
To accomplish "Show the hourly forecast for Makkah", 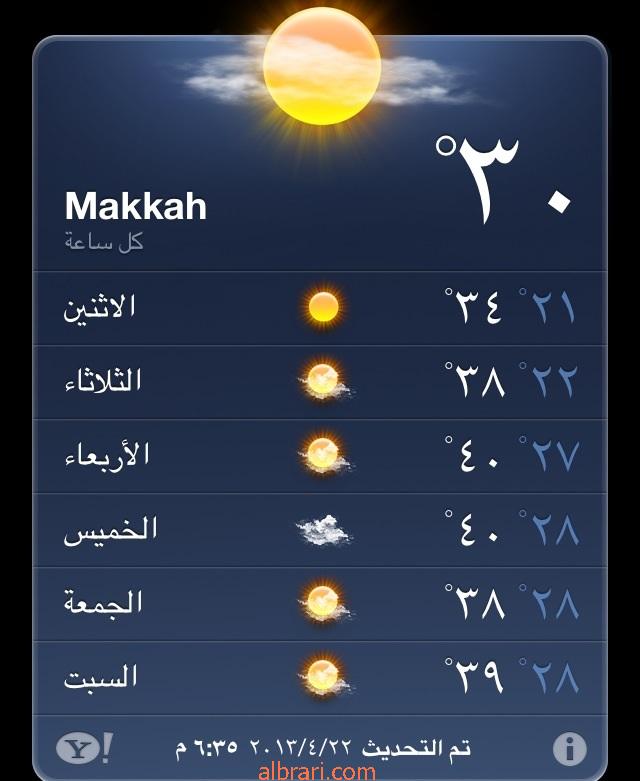I will [x=104, y=242].
